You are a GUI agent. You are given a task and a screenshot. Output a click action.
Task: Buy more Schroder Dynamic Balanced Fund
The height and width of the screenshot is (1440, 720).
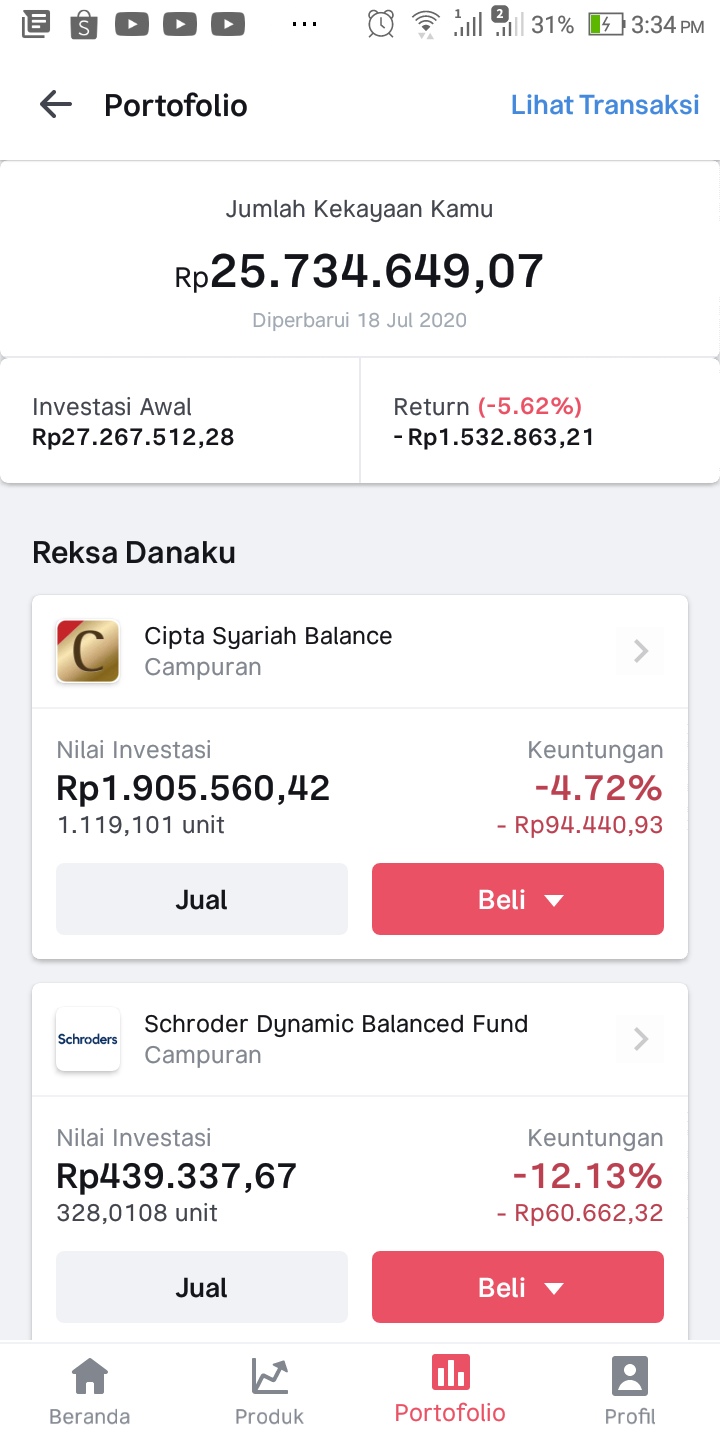click(x=518, y=1287)
